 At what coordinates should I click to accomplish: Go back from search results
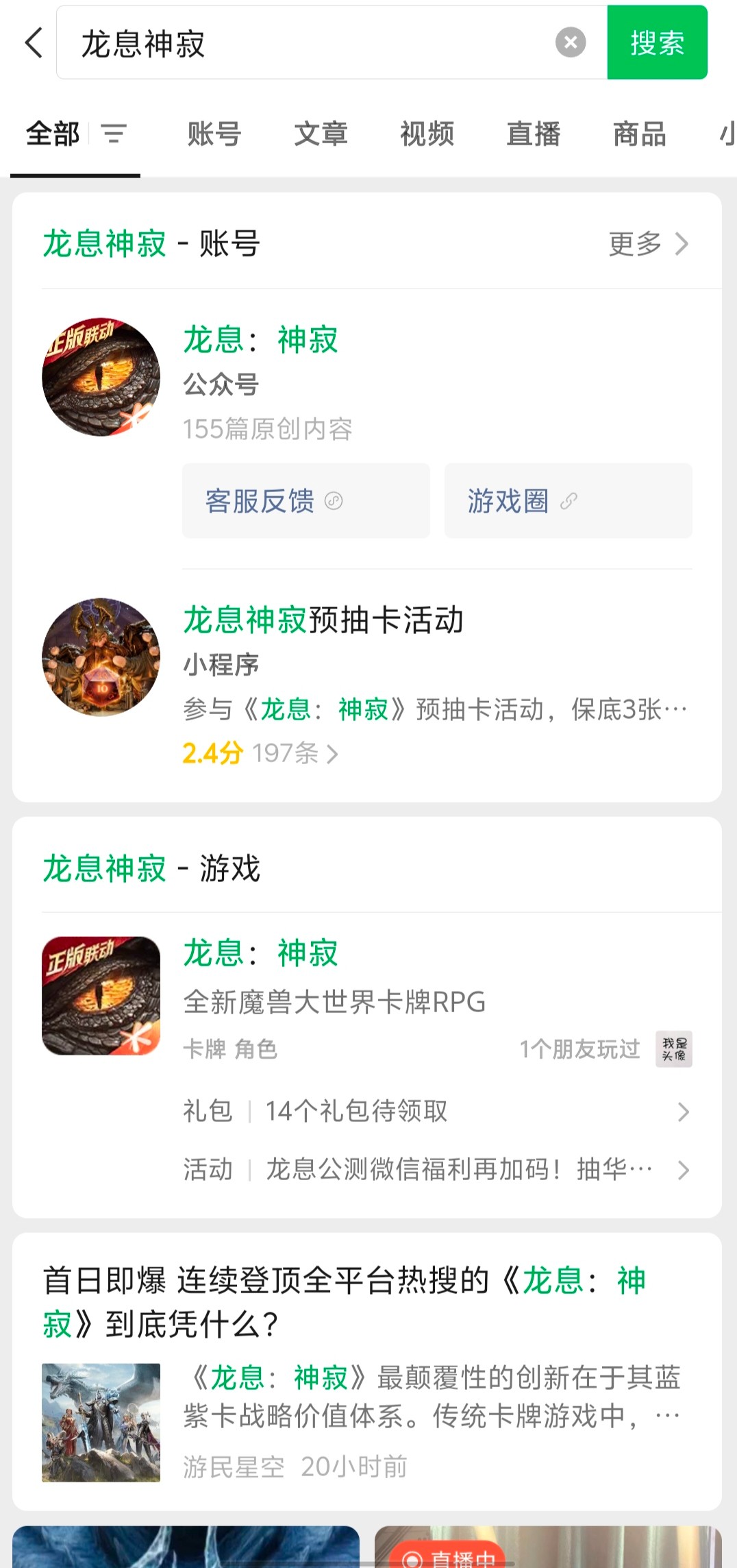click(33, 42)
